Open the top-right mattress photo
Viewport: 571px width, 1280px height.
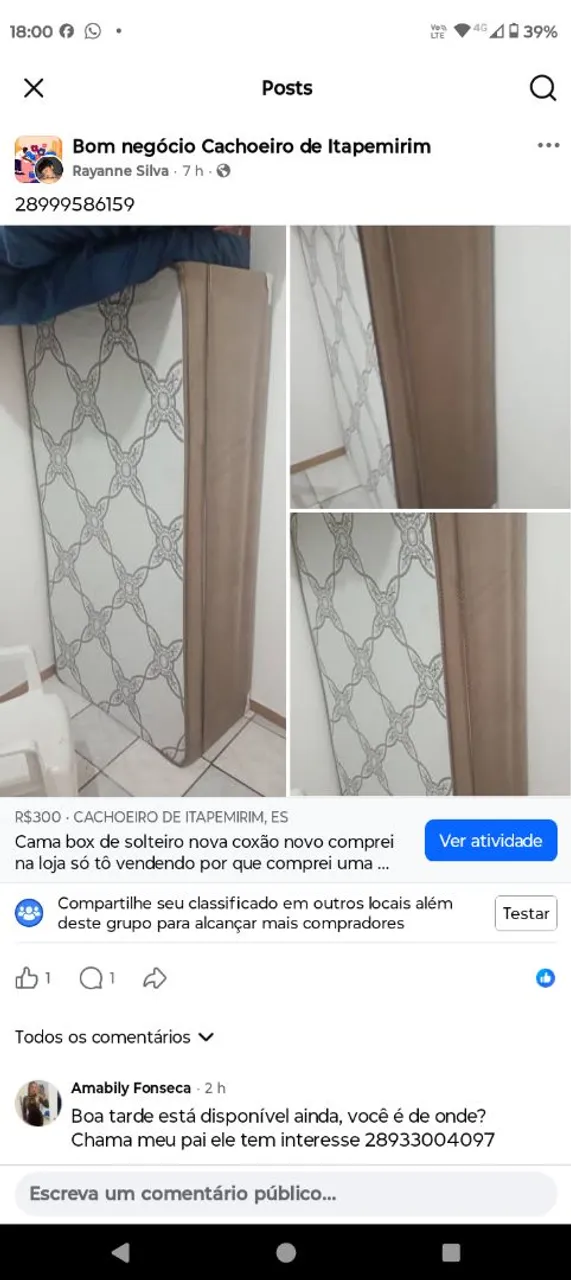[x=430, y=366]
